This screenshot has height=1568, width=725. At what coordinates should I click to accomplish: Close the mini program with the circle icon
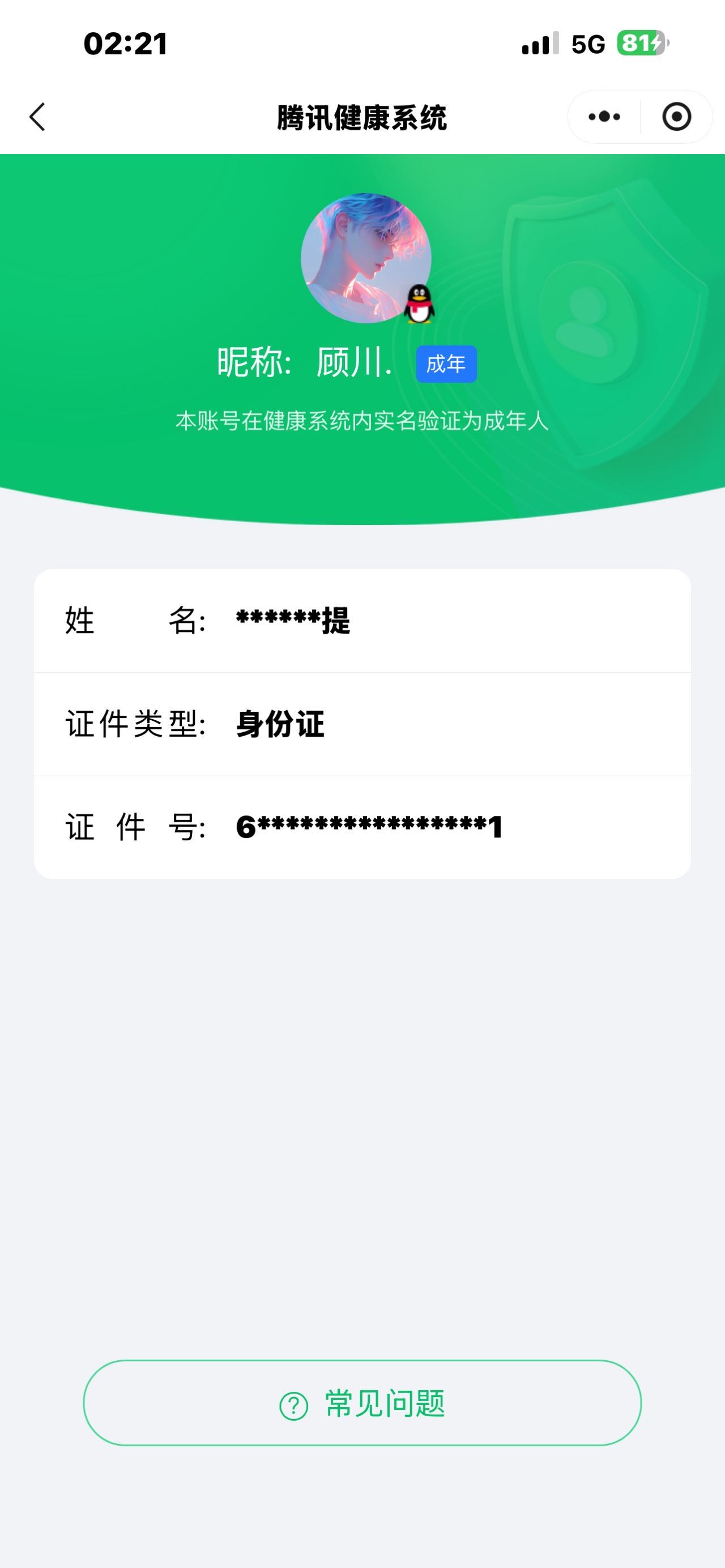[x=676, y=116]
